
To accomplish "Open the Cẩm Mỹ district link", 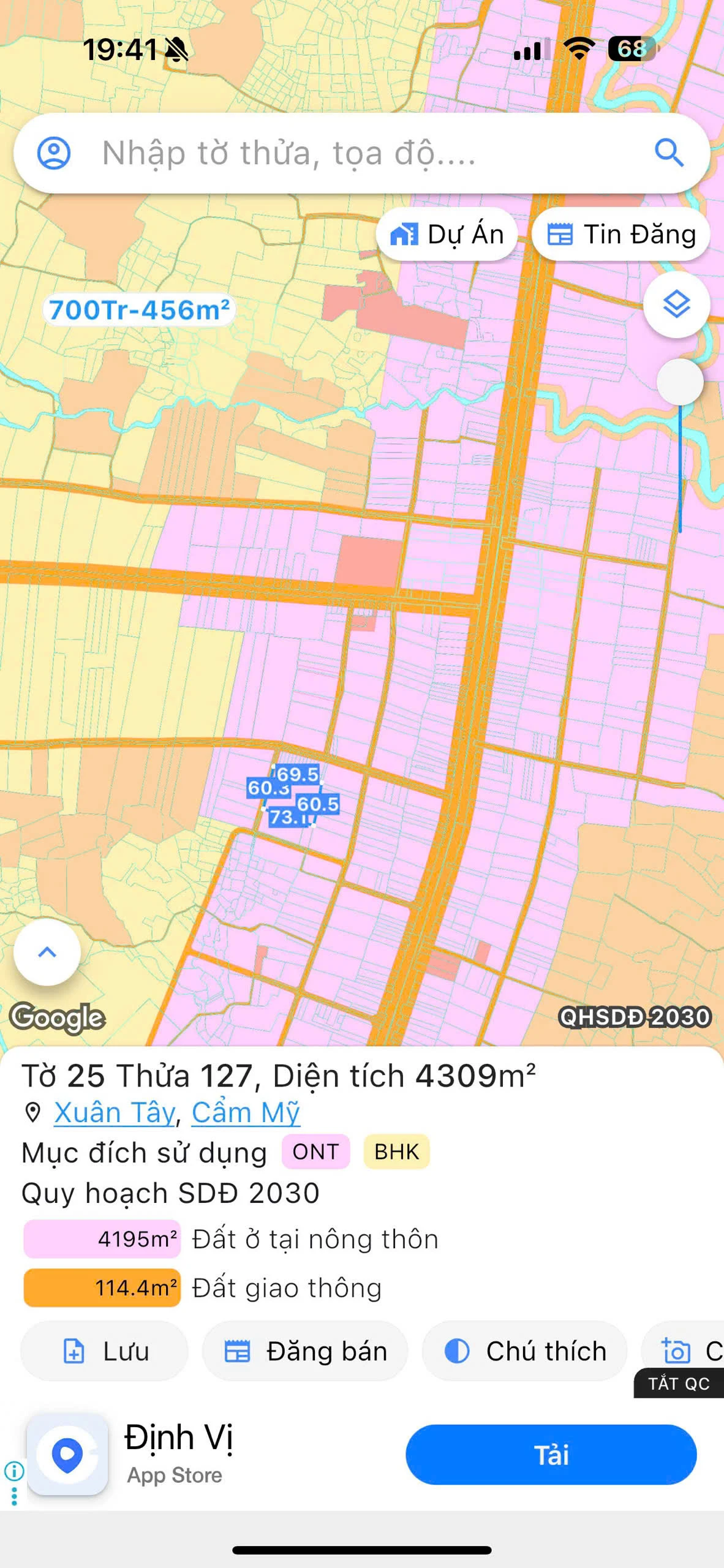I will (x=246, y=1112).
